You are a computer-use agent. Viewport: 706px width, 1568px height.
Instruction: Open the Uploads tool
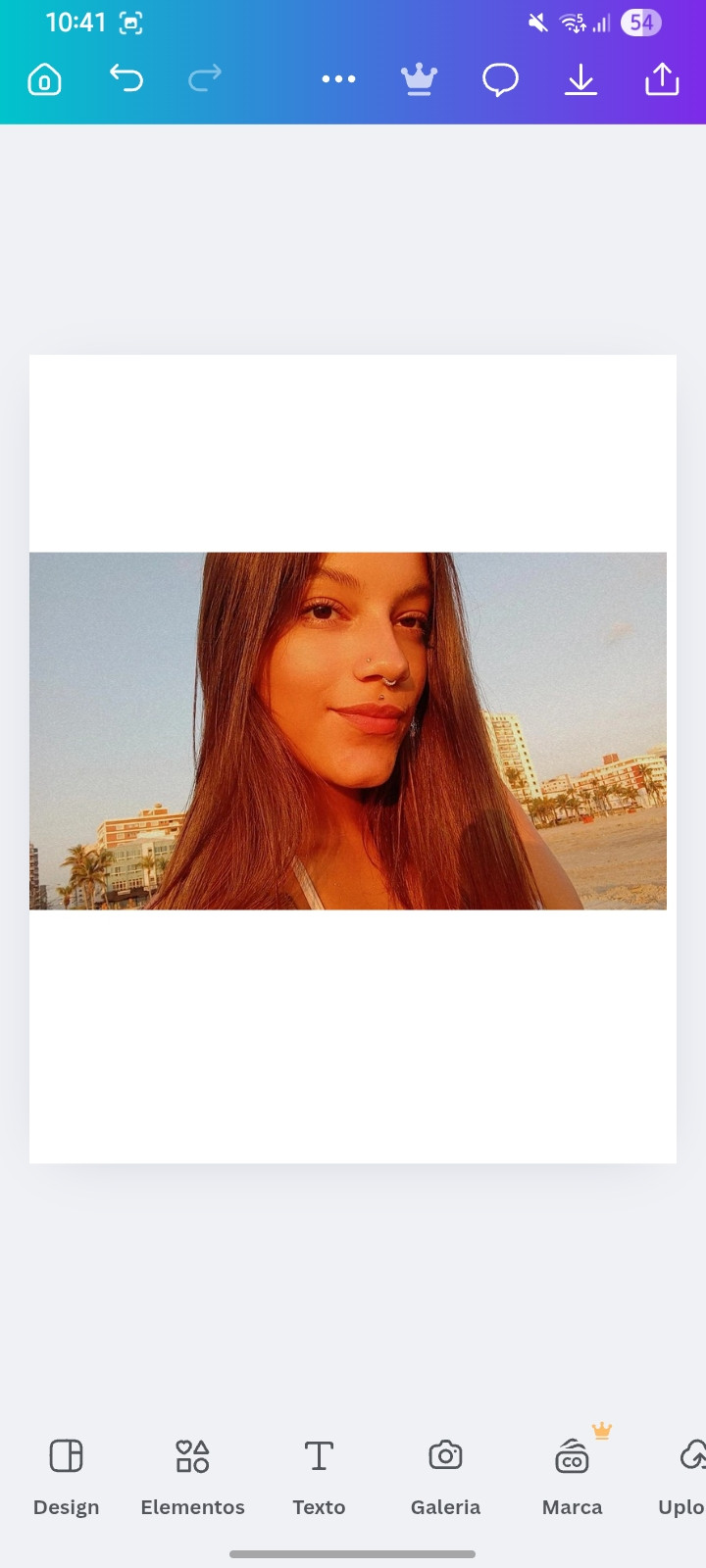686,1475
